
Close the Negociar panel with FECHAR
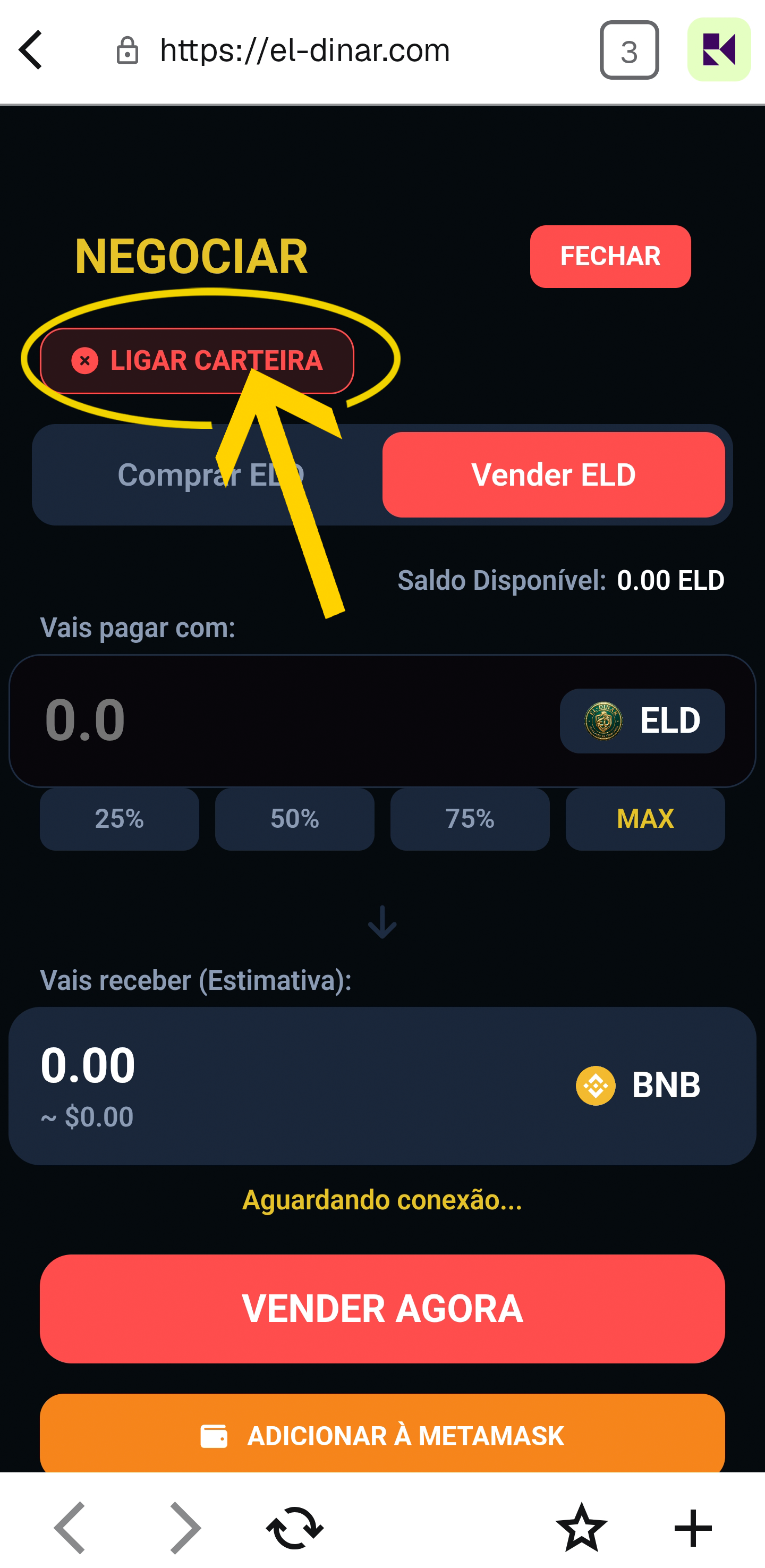coord(610,256)
